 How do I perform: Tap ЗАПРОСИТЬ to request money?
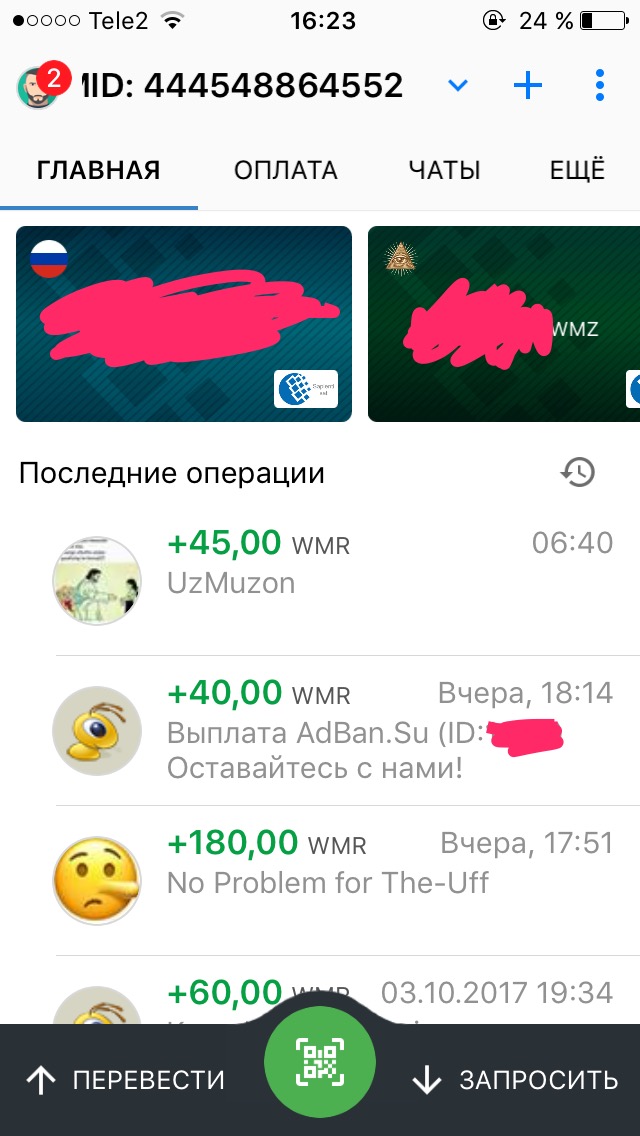[516, 1080]
